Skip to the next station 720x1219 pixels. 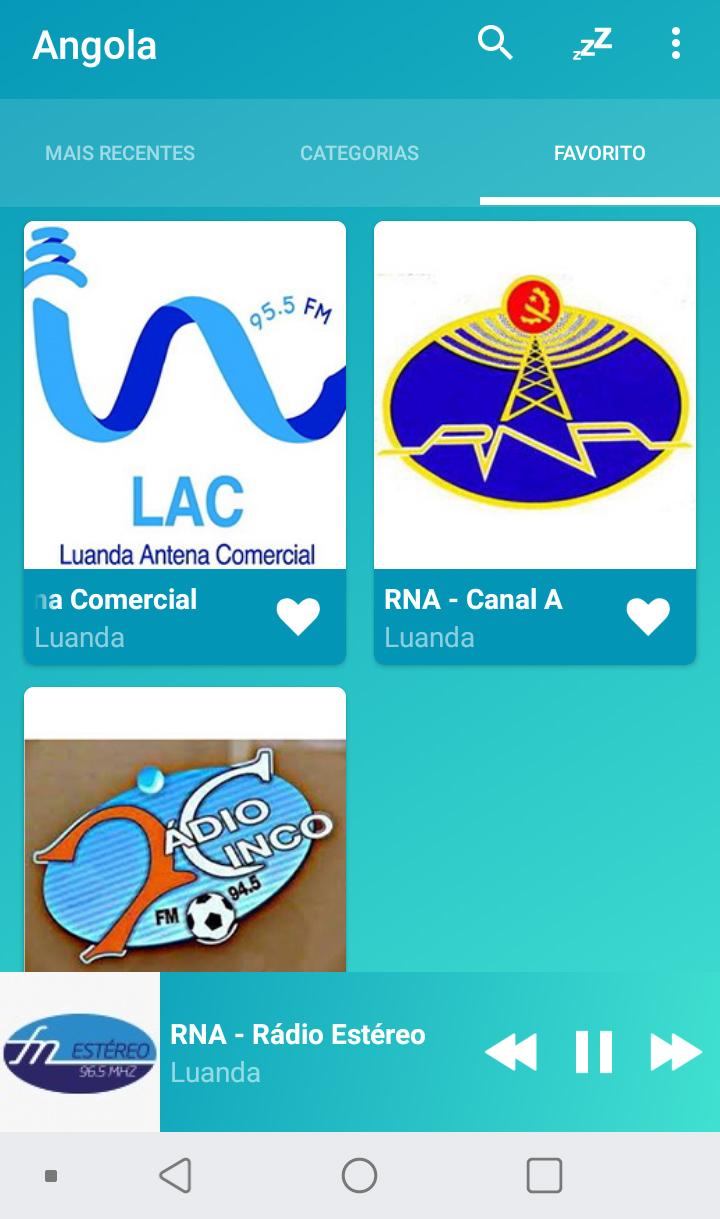tap(677, 1052)
